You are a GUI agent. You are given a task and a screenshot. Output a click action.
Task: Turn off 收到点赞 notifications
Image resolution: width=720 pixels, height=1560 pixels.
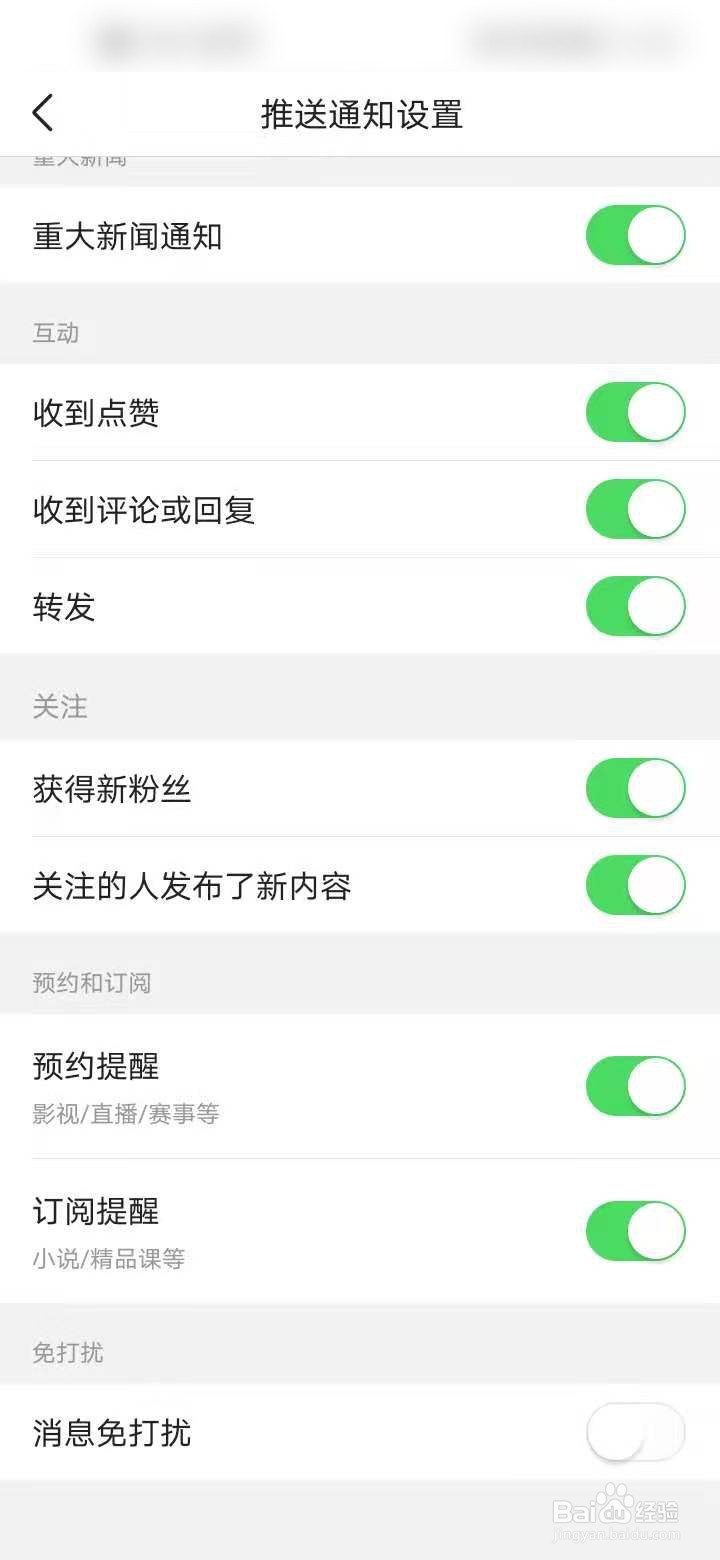[x=635, y=412]
